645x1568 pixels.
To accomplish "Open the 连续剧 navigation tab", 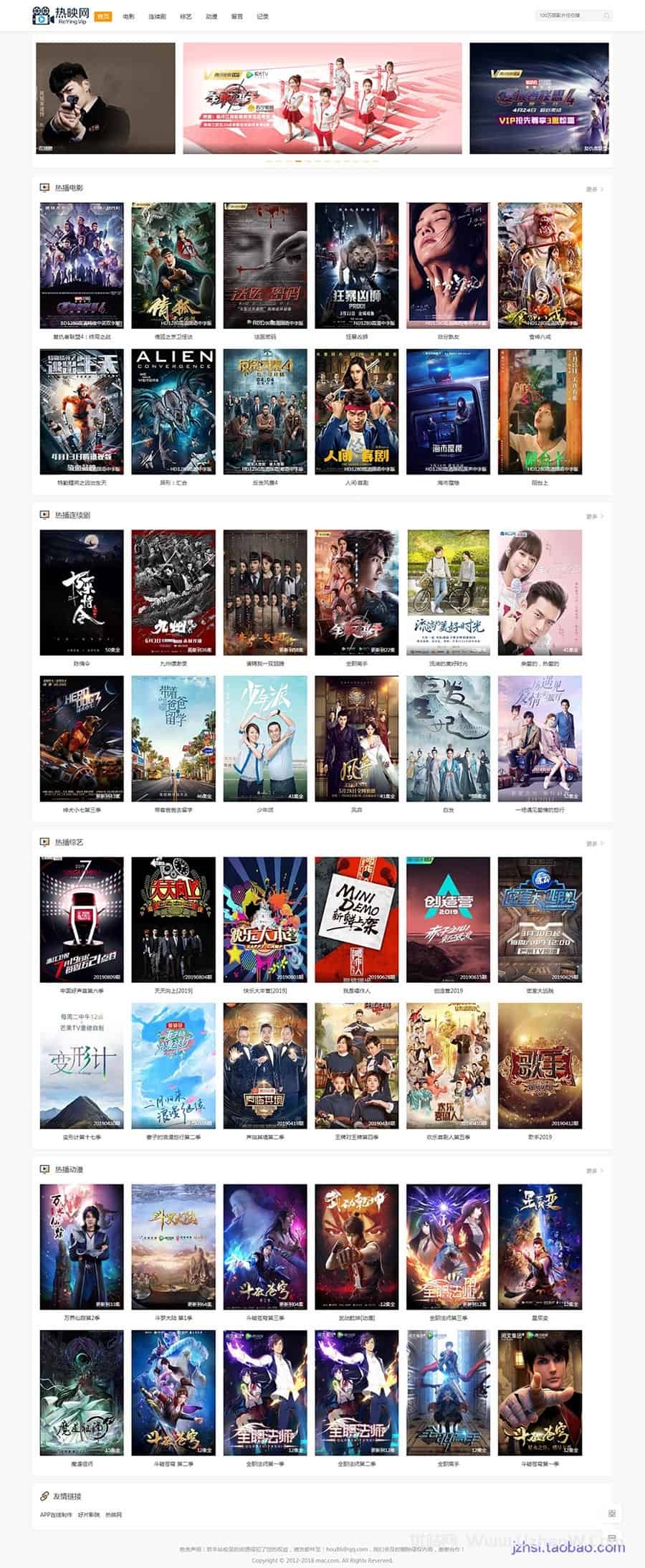I will [157, 16].
